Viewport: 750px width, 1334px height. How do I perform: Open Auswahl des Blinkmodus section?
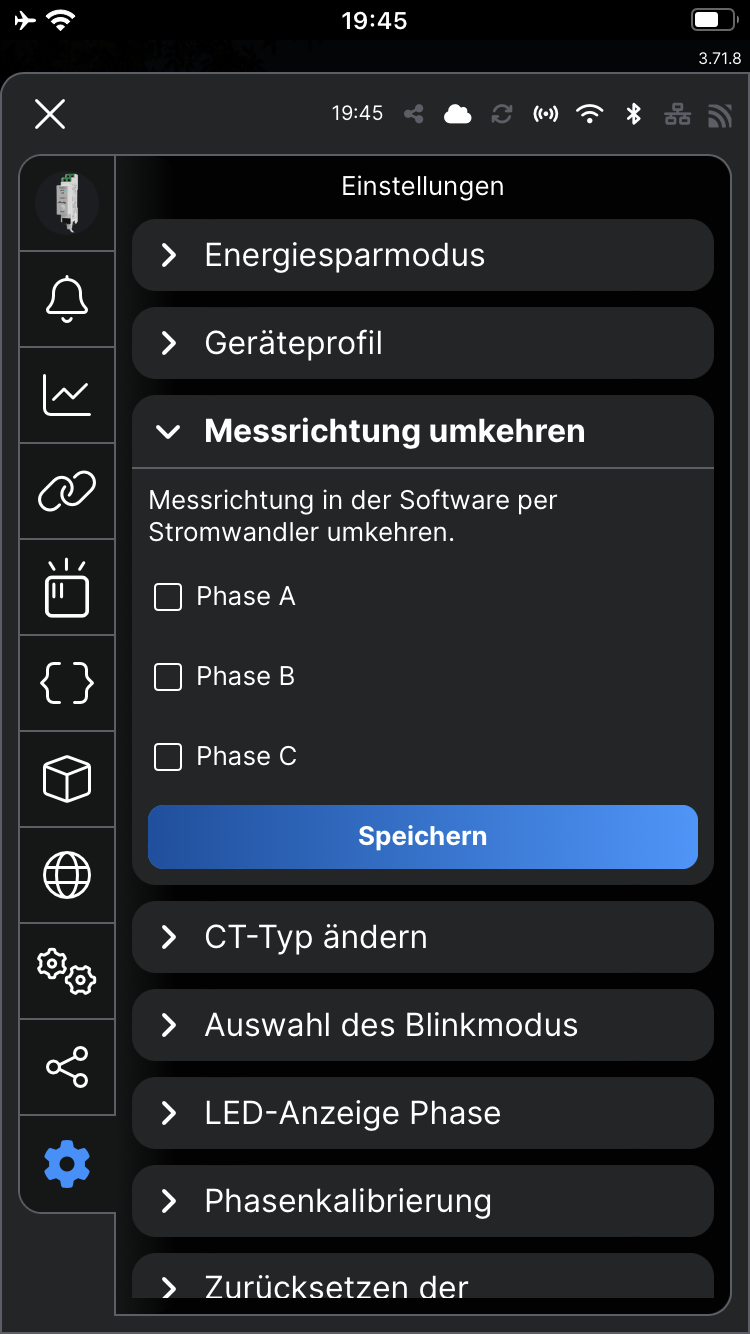point(422,1025)
